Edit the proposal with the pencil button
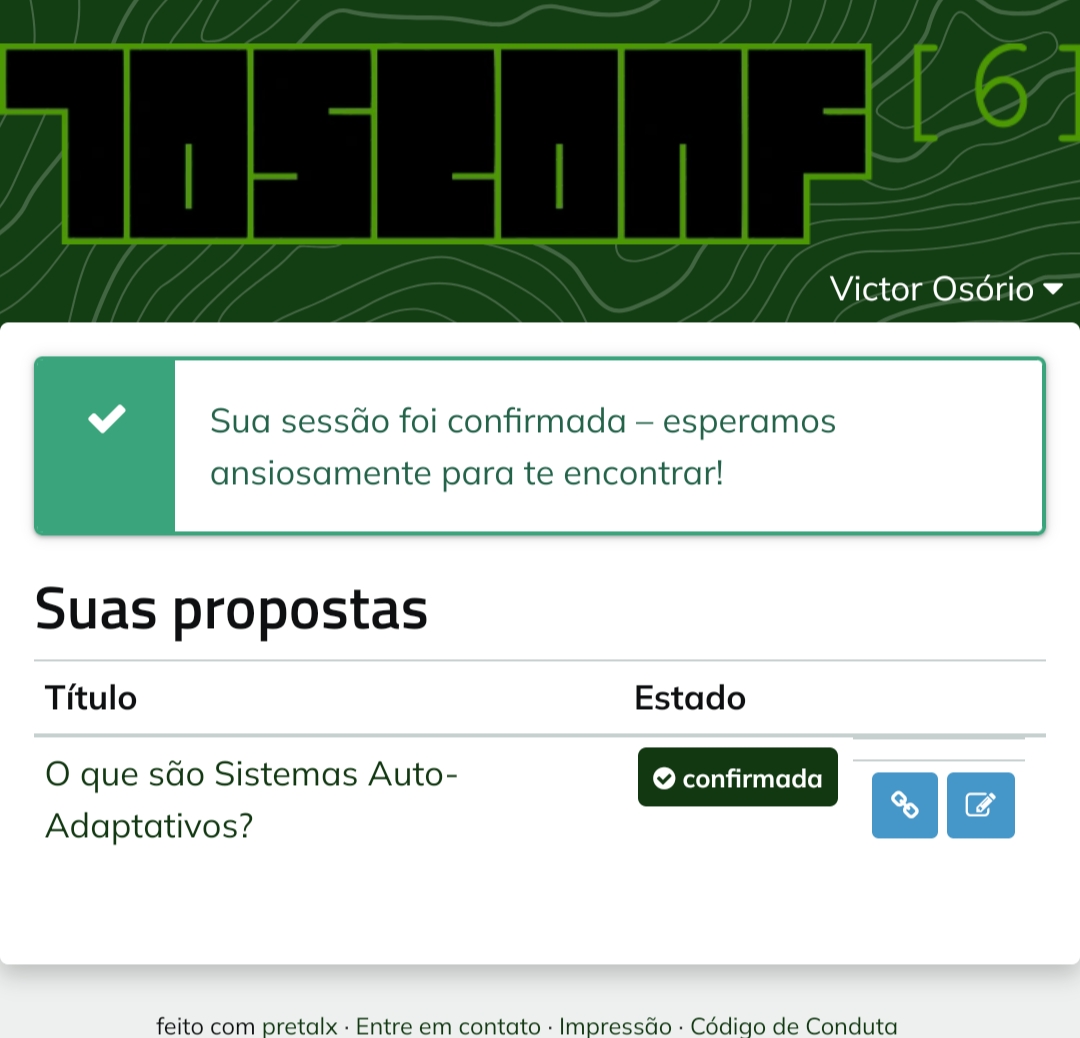This screenshot has height=1038, width=1080. pos(980,805)
